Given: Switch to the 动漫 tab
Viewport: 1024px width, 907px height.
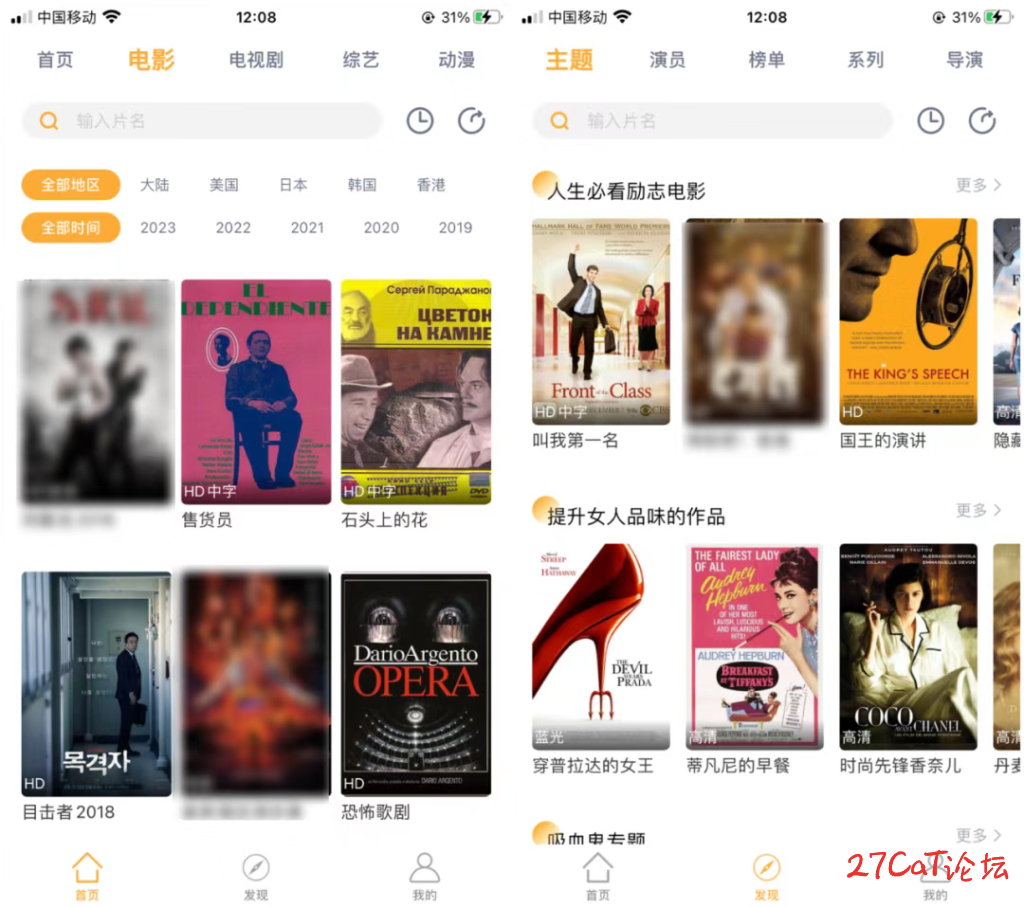Looking at the screenshot, I should coord(457,60).
